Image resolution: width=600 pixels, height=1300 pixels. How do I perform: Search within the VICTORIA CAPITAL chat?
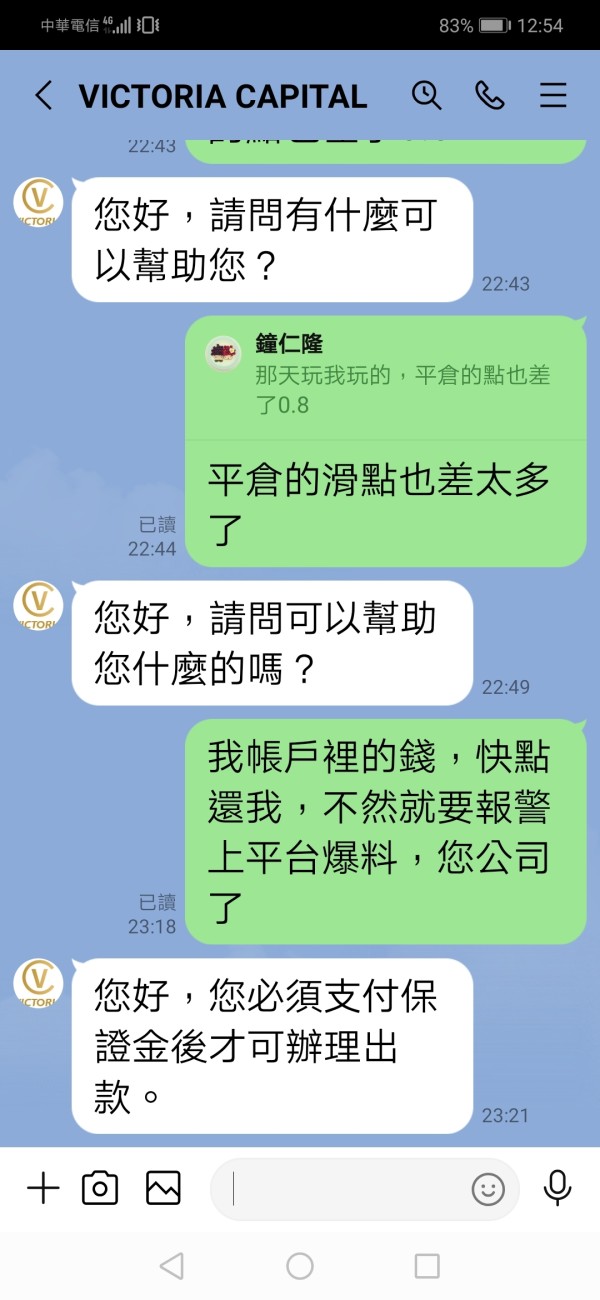click(427, 95)
